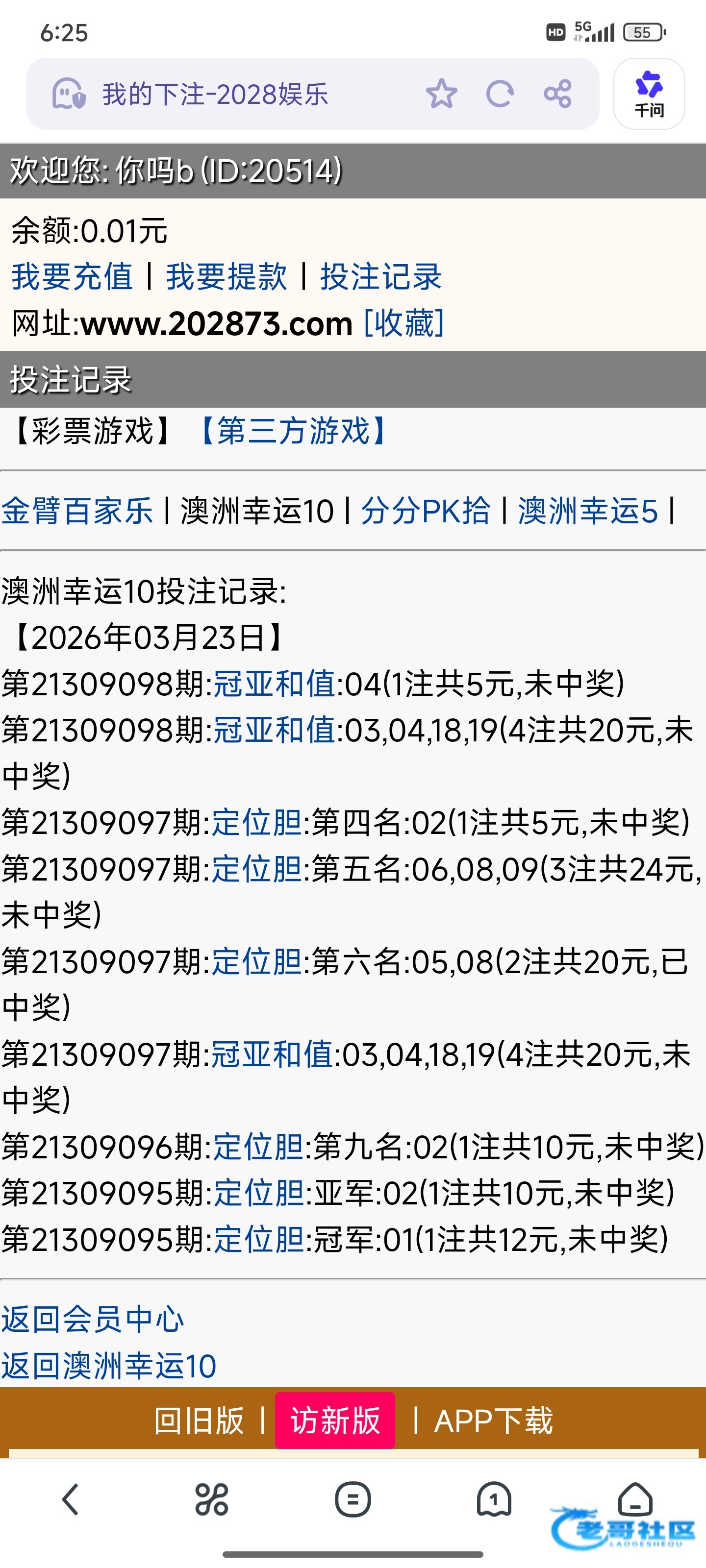706x1568 pixels.
Task: Open the 投注记录 link
Action: pos(381,277)
